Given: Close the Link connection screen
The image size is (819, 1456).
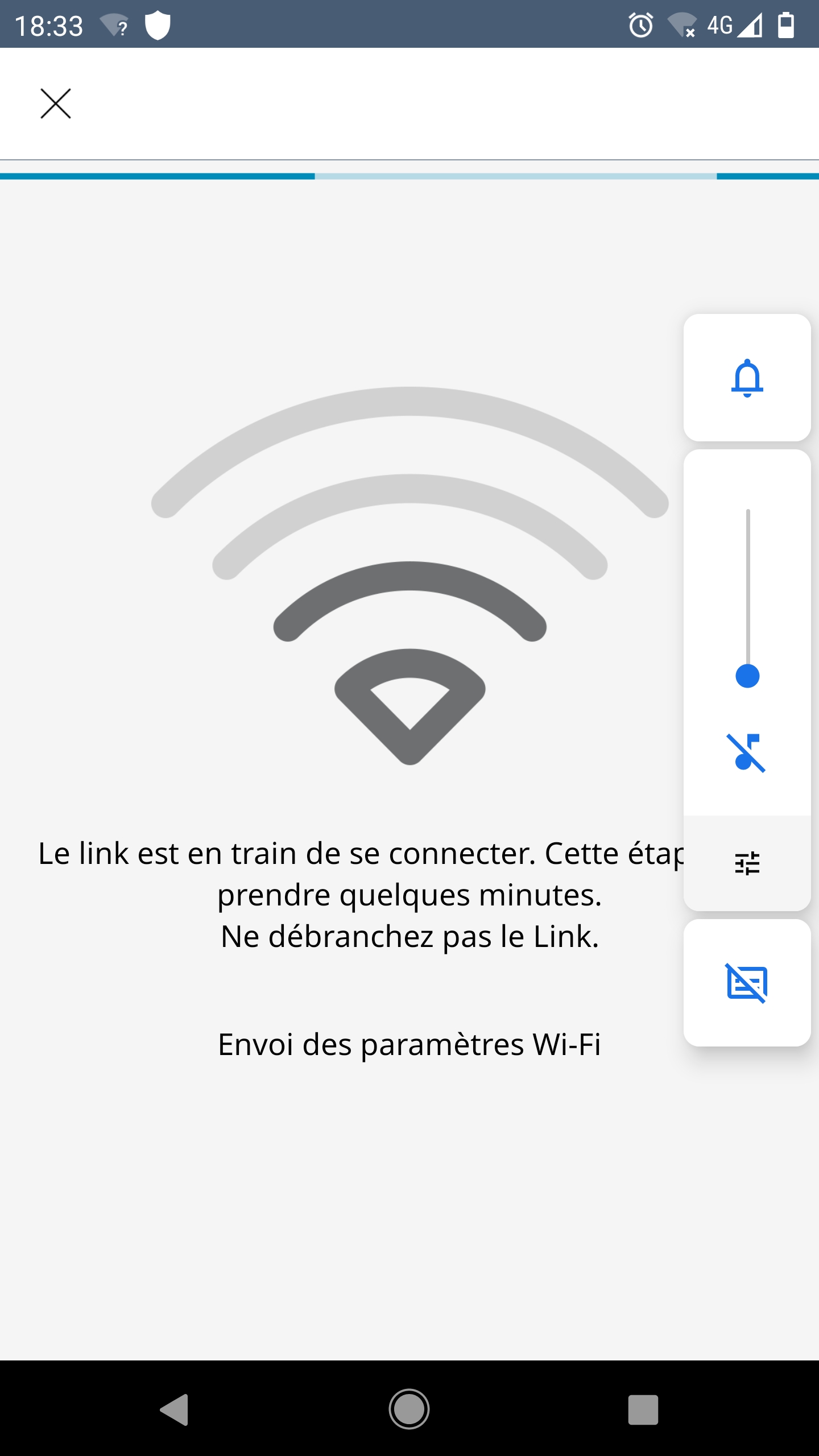Looking at the screenshot, I should pos(56,104).
